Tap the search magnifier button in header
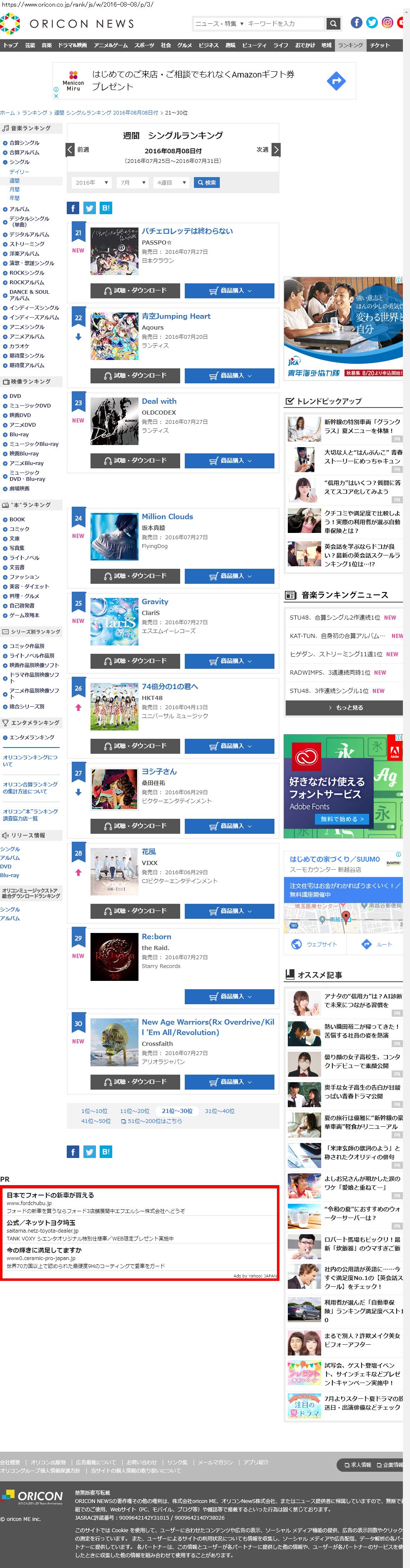The image size is (410, 1568). coord(333,24)
